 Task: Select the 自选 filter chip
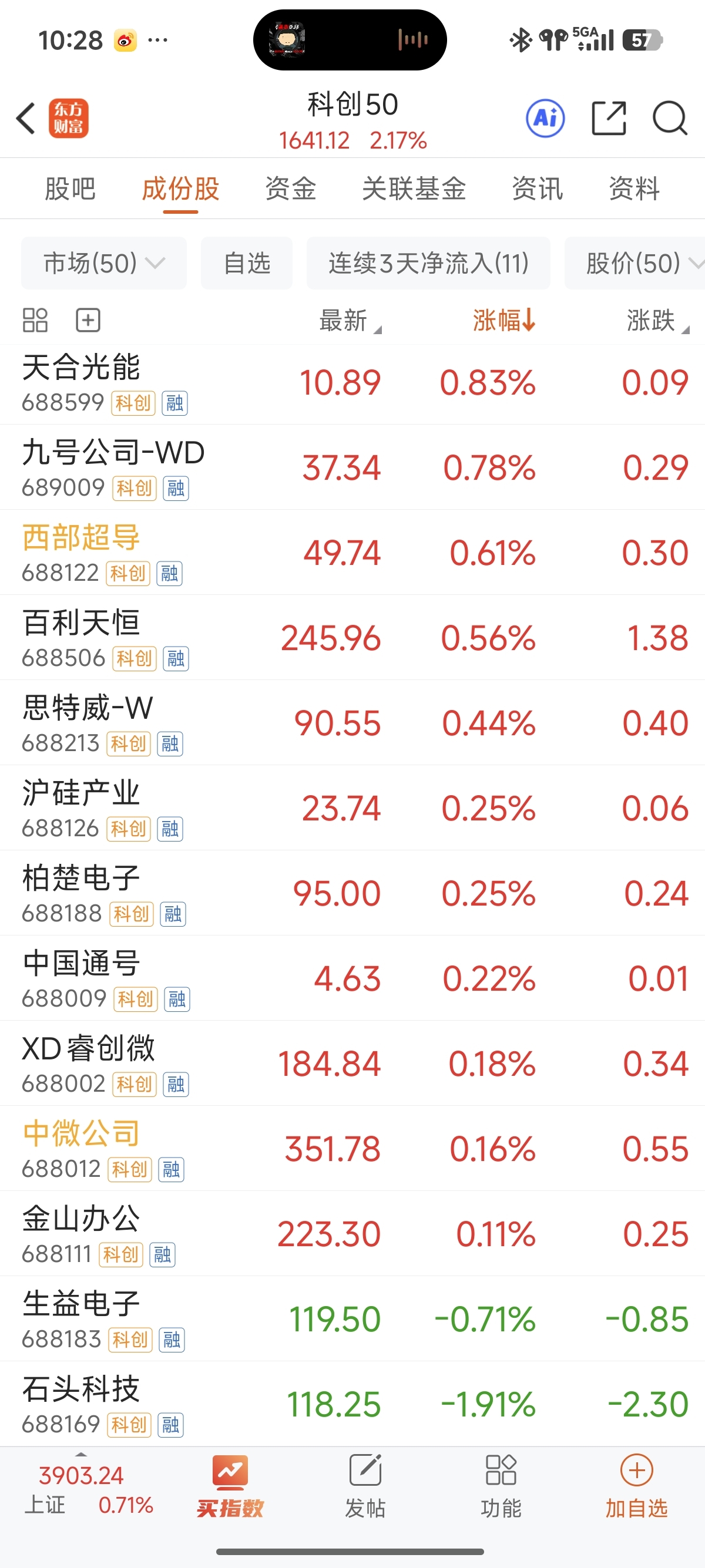tap(247, 264)
